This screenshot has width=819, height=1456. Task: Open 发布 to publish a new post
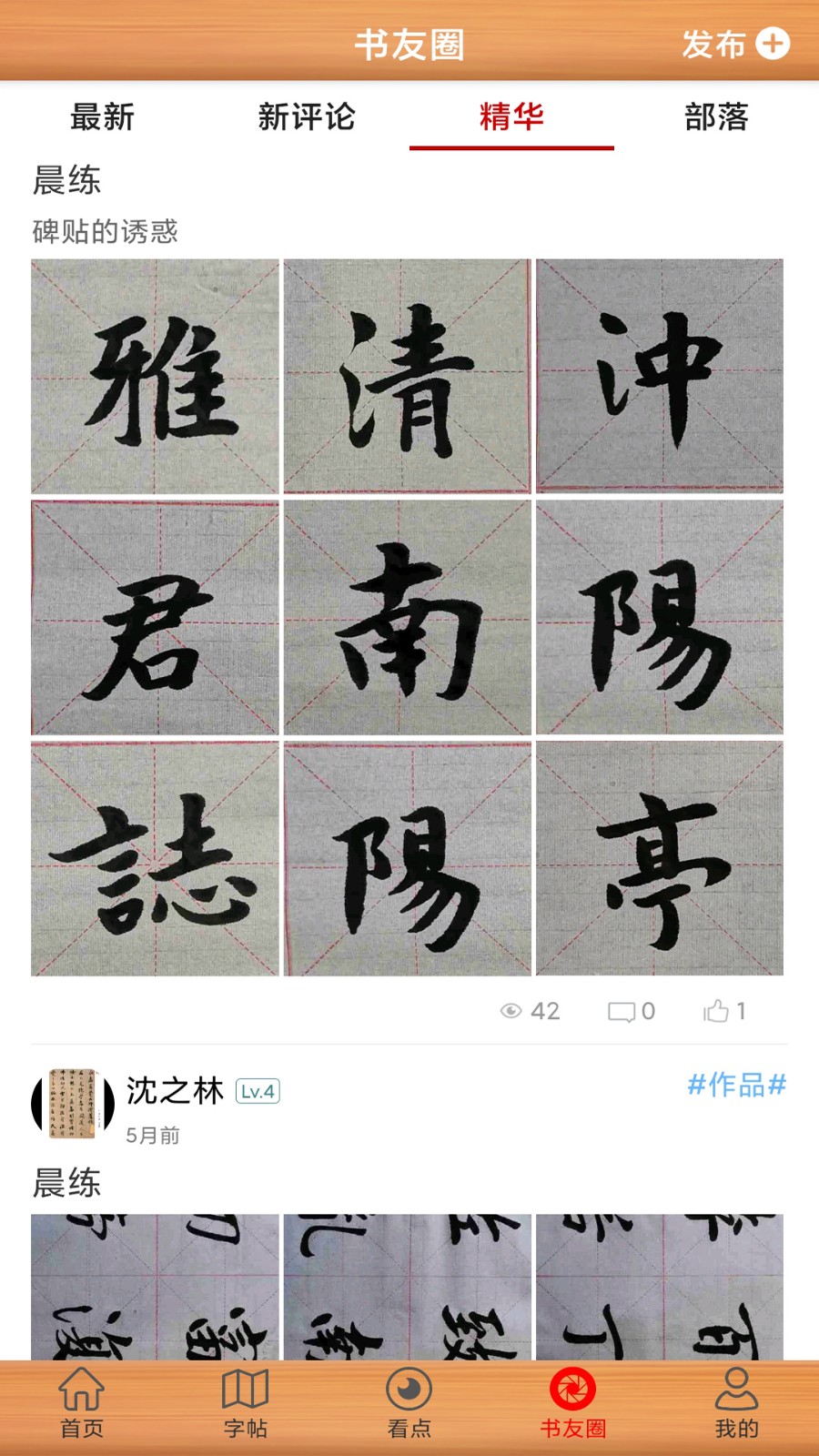[x=735, y=44]
